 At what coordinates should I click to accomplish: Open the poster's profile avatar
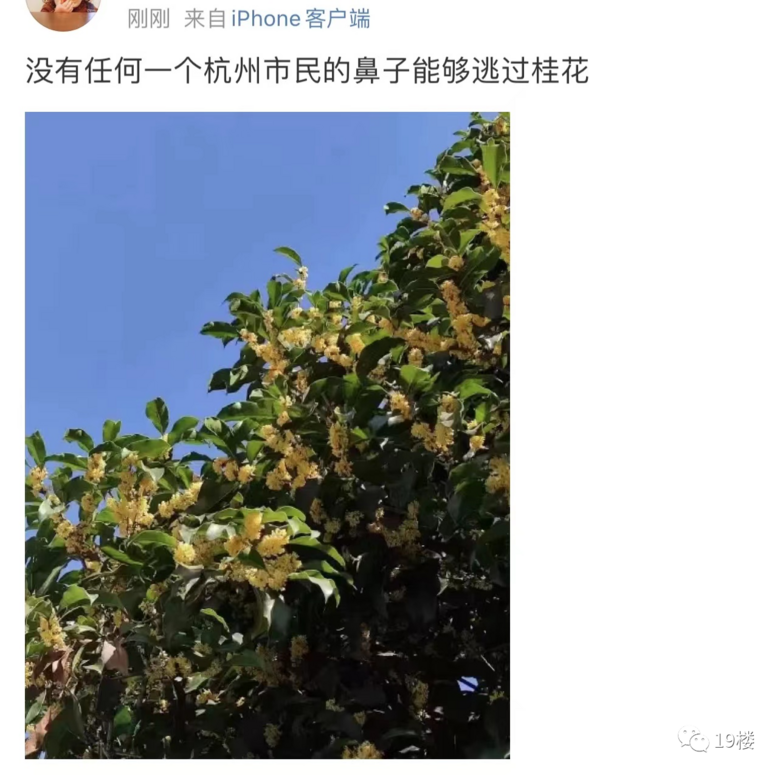tap(63, 10)
